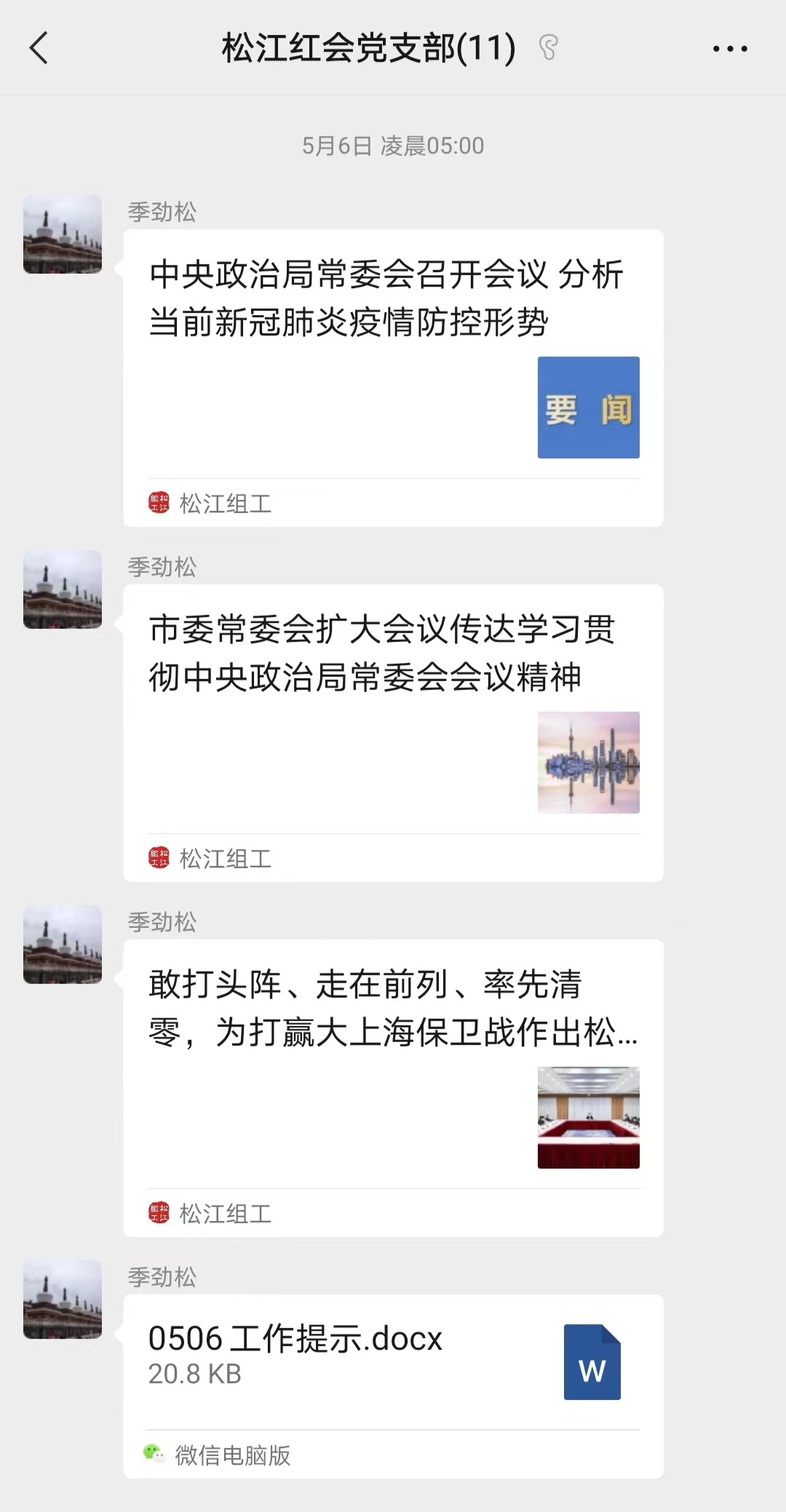Tap the timestamp 5月6日 凌晨05:00
Screen dimensions: 786x1512
click(393, 146)
